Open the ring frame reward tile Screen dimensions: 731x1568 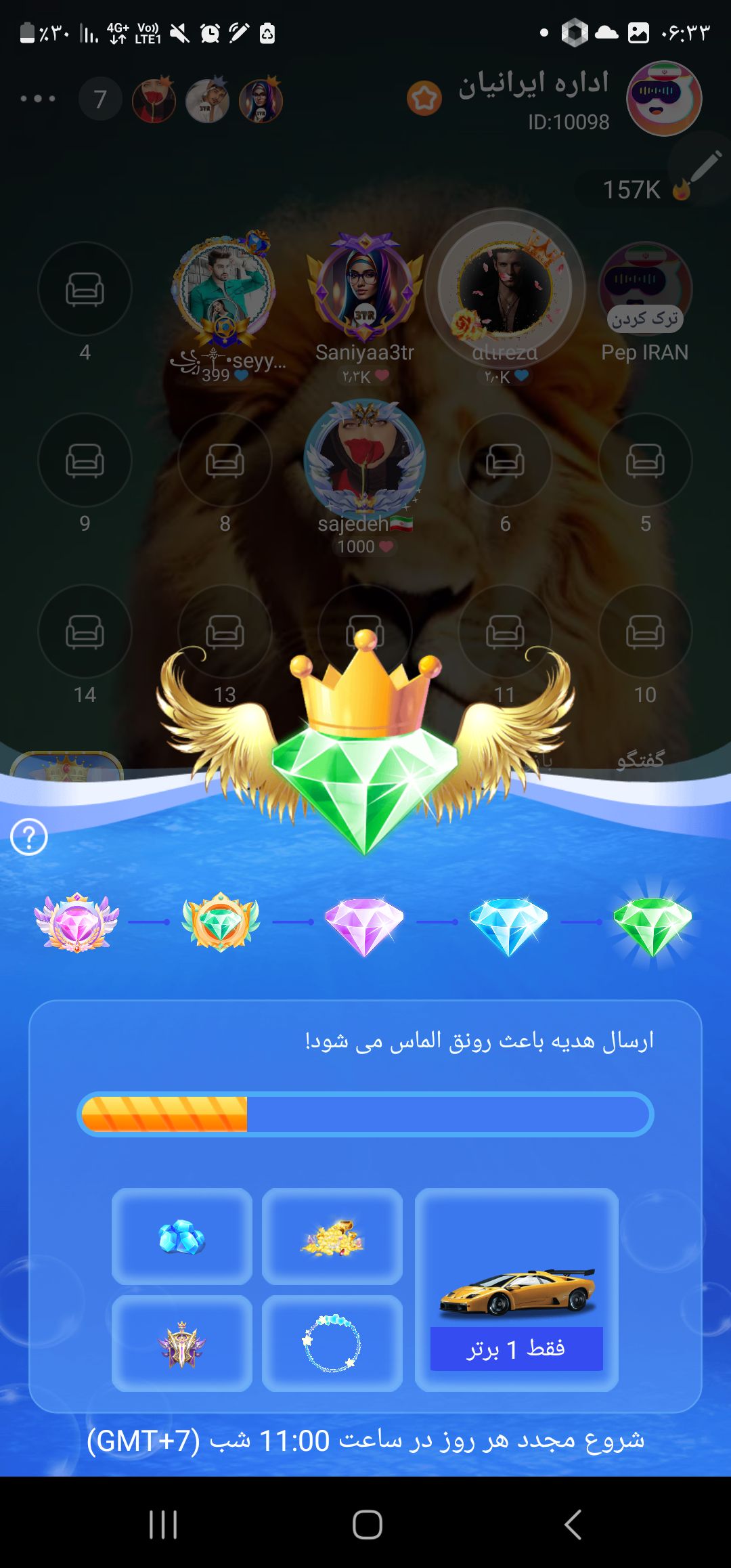(332, 1344)
